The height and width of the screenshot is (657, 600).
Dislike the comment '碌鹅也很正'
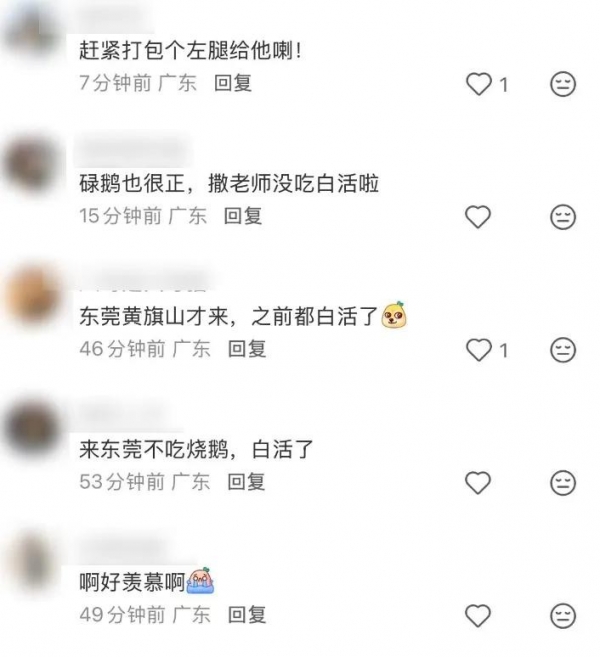point(563,215)
